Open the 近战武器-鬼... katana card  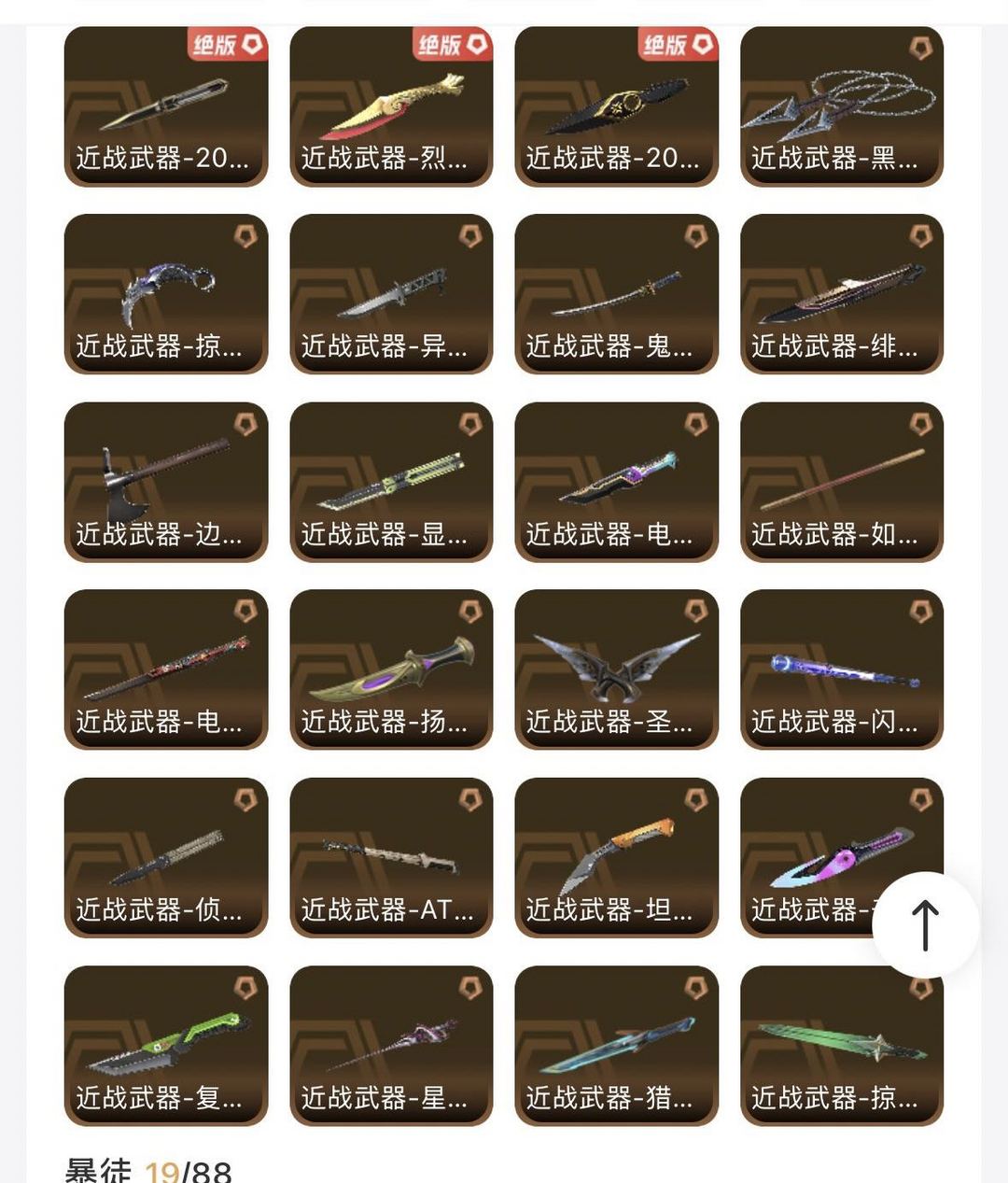coord(616,294)
